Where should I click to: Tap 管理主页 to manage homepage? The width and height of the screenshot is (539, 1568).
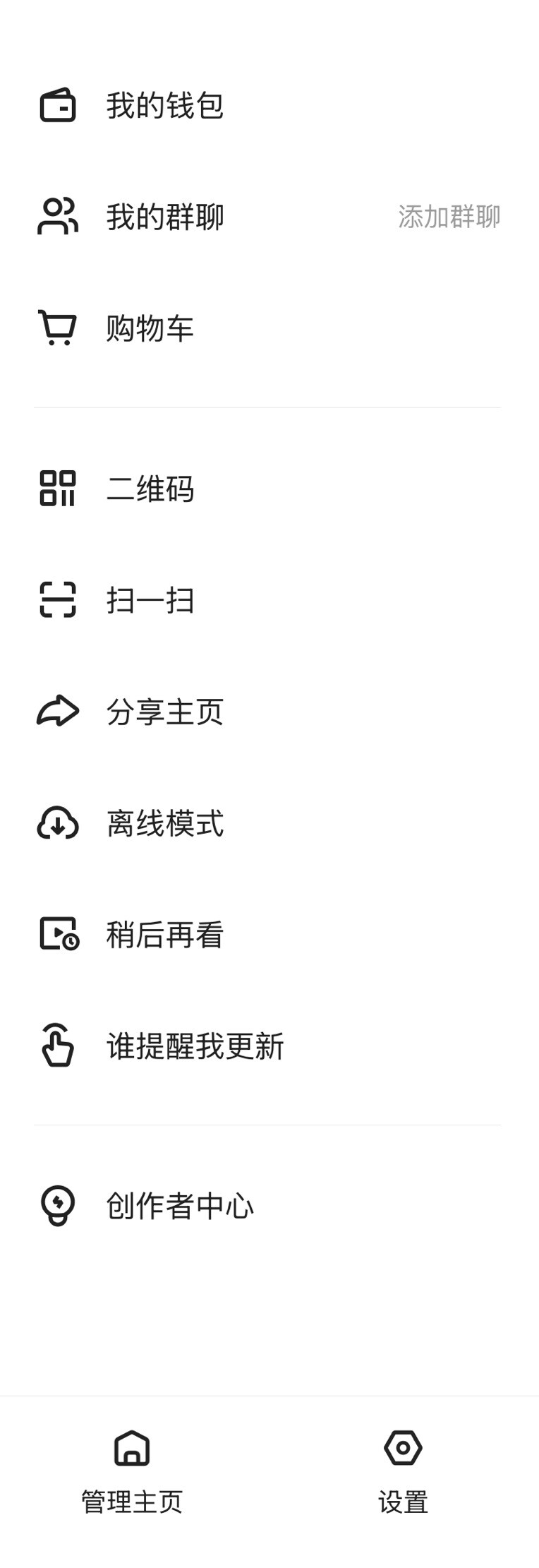coord(132,1471)
